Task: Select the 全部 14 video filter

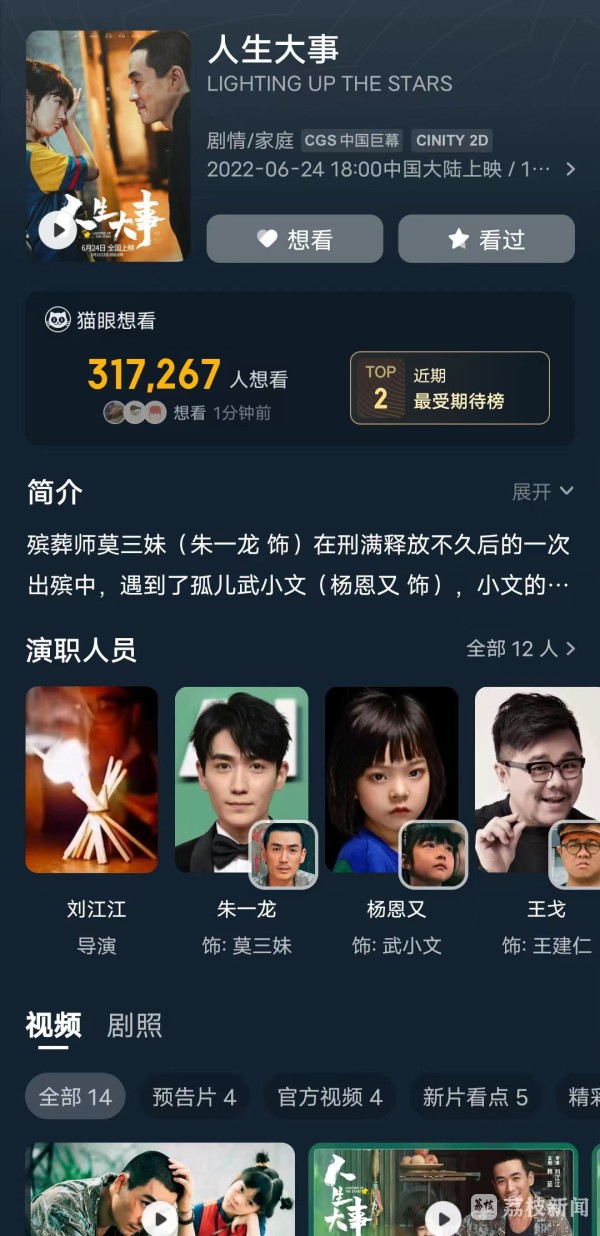Action: tap(75, 1097)
